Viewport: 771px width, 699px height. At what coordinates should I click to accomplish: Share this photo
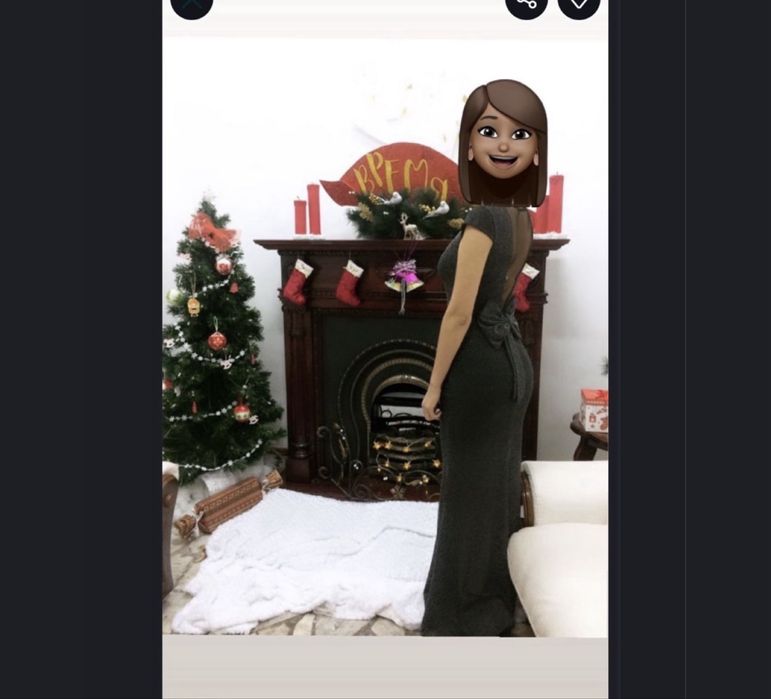527,4
